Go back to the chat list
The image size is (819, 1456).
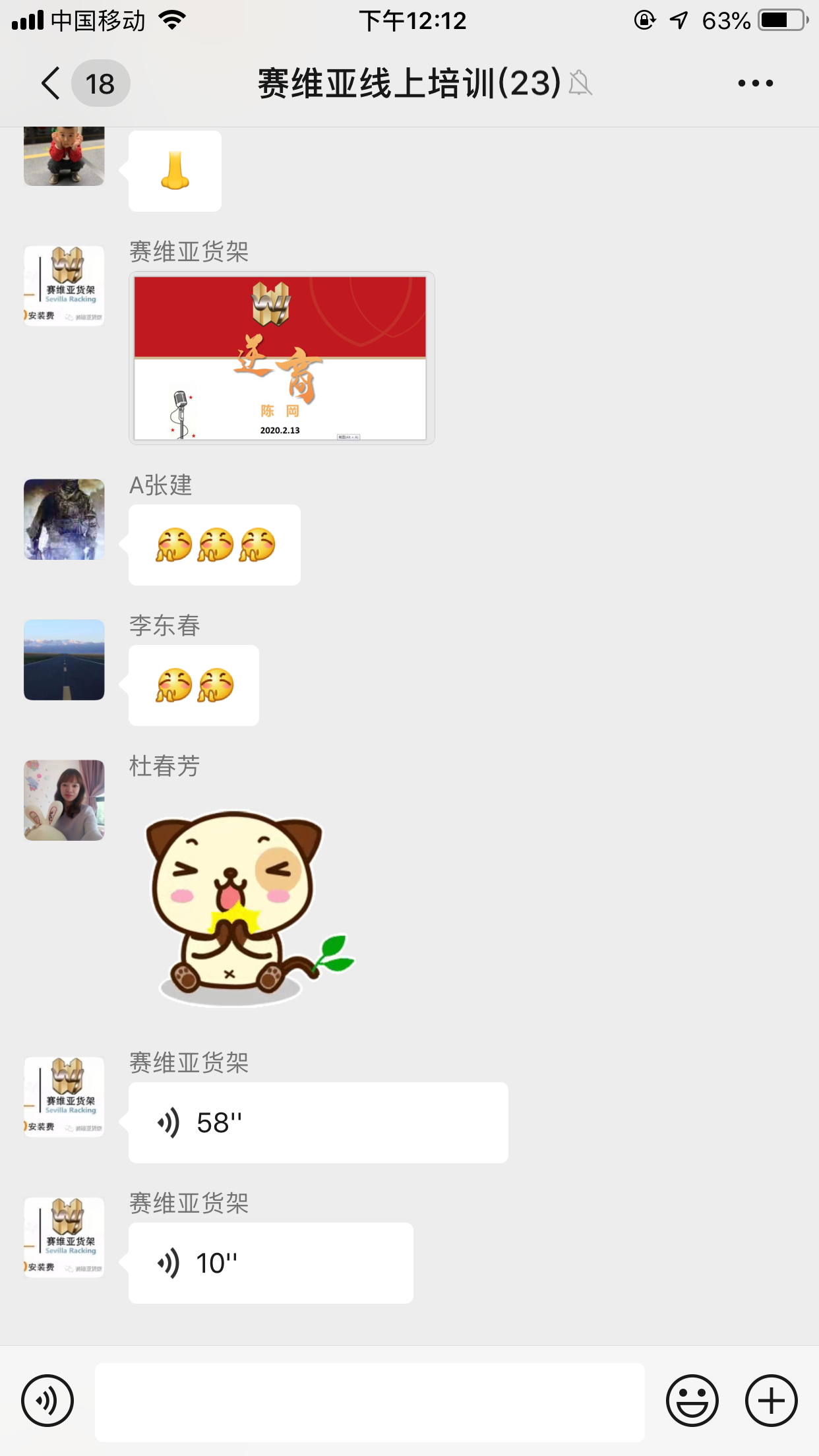51,84
